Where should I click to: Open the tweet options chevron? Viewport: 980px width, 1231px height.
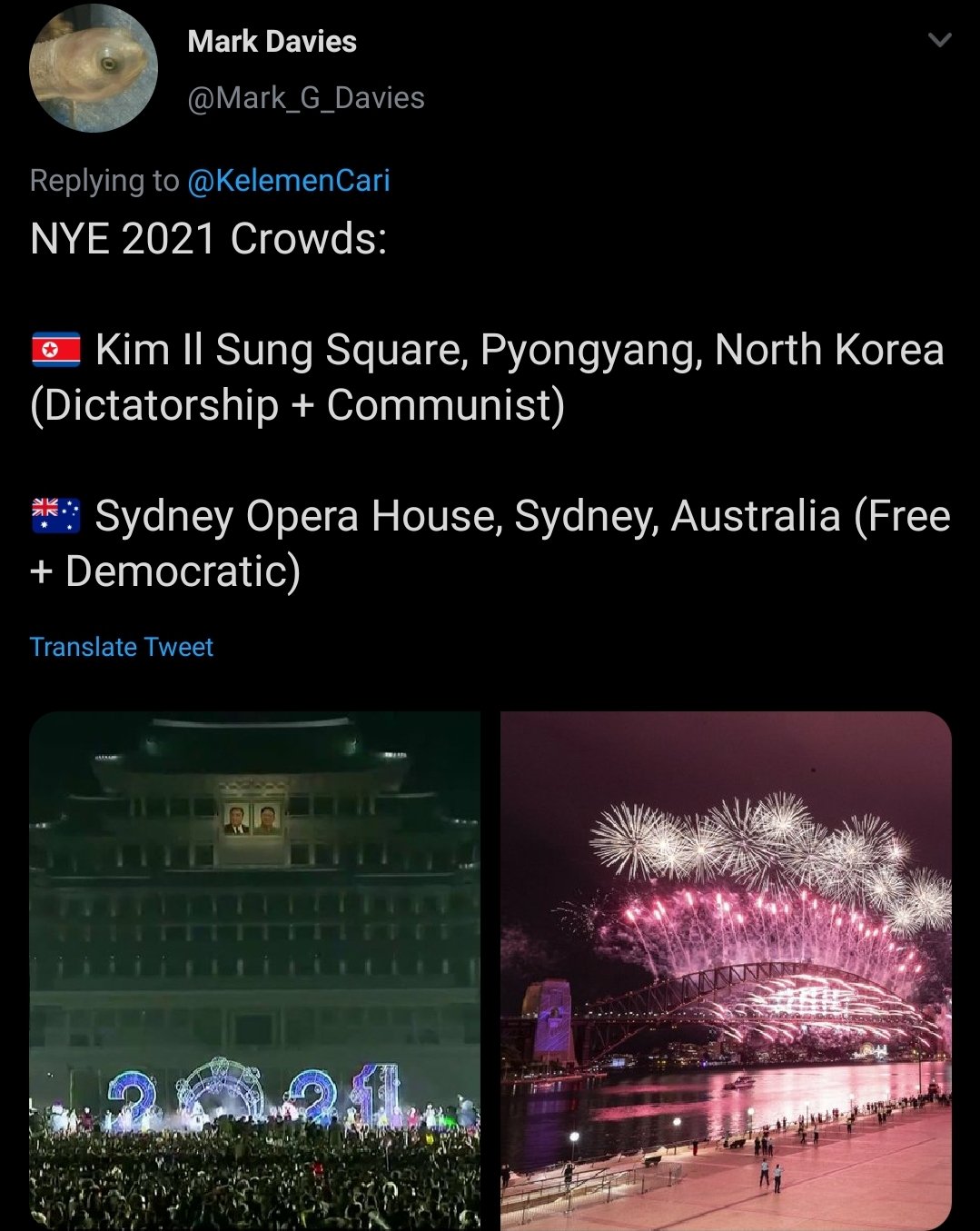pyautogui.click(x=940, y=40)
